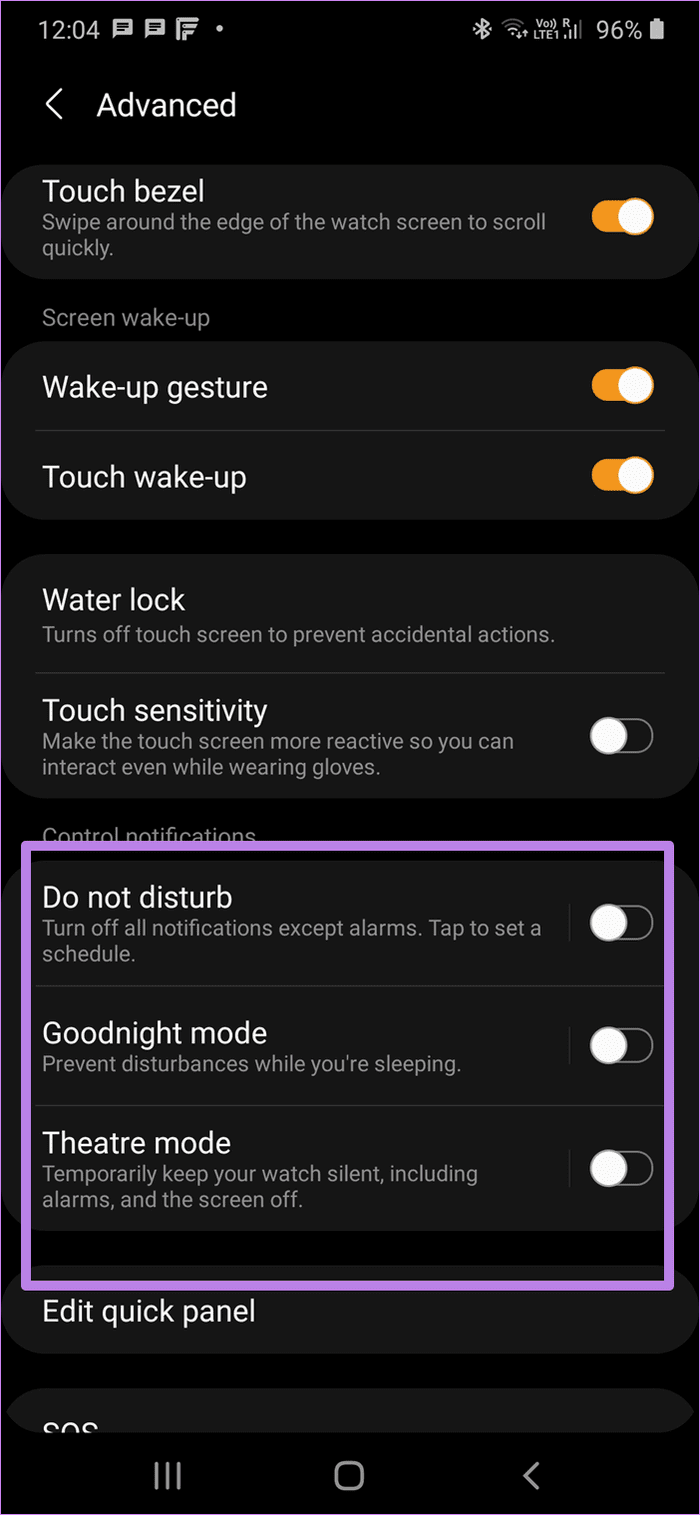The height and width of the screenshot is (1515, 700).
Task: Turn on the Do not disturb switch
Action: point(621,923)
